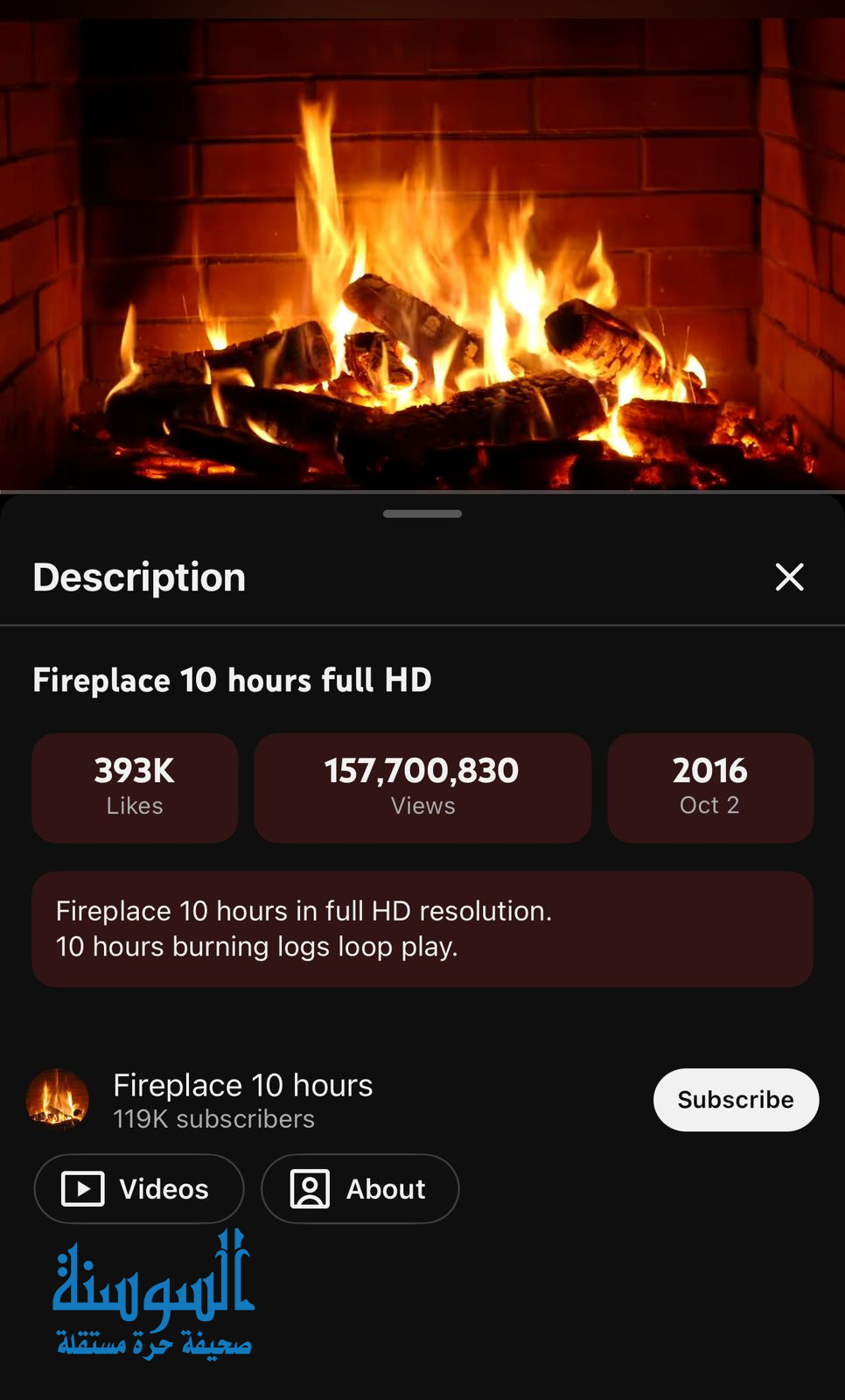Tap the fireplace video player
Screen dimensions: 845x1400
[x=422, y=254]
